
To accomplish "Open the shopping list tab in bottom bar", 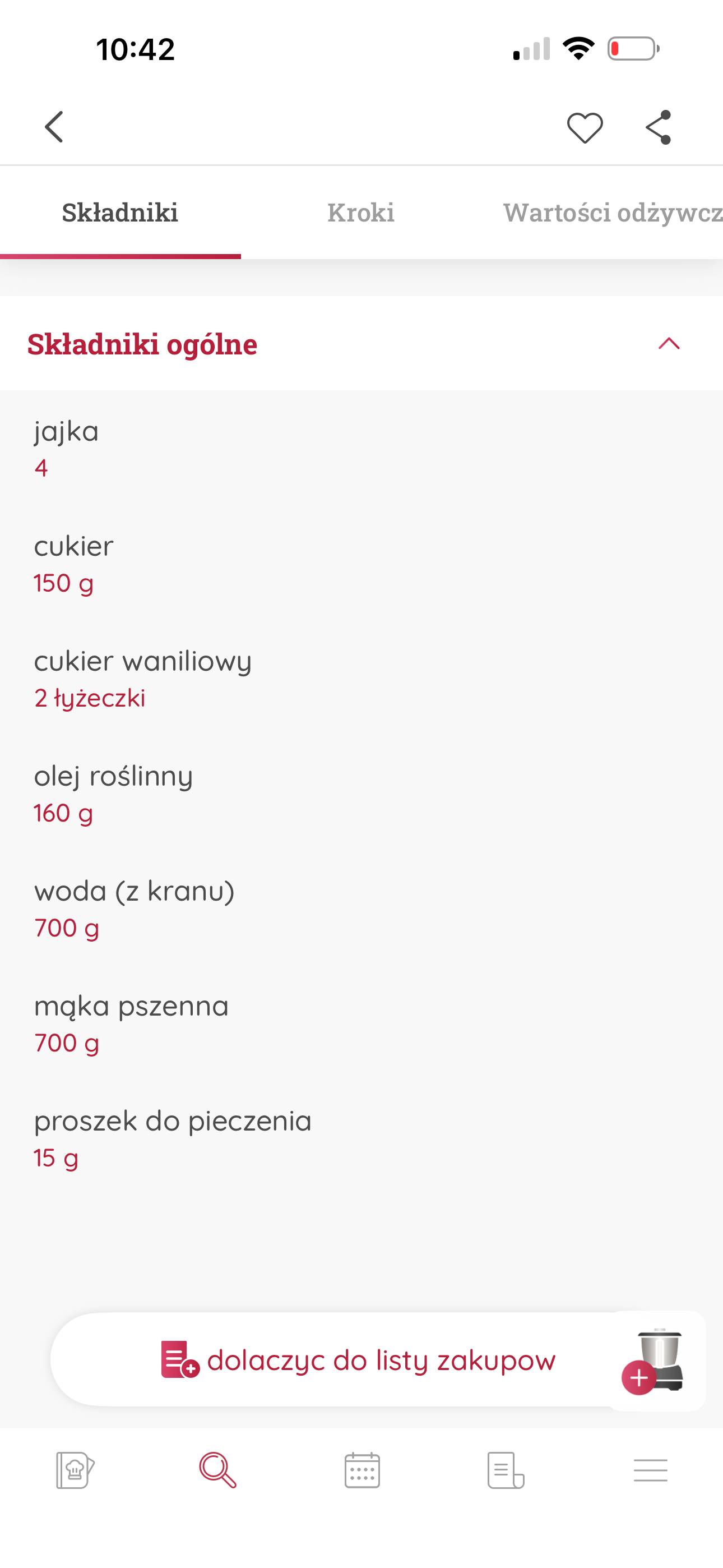I will click(x=506, y=1470).
